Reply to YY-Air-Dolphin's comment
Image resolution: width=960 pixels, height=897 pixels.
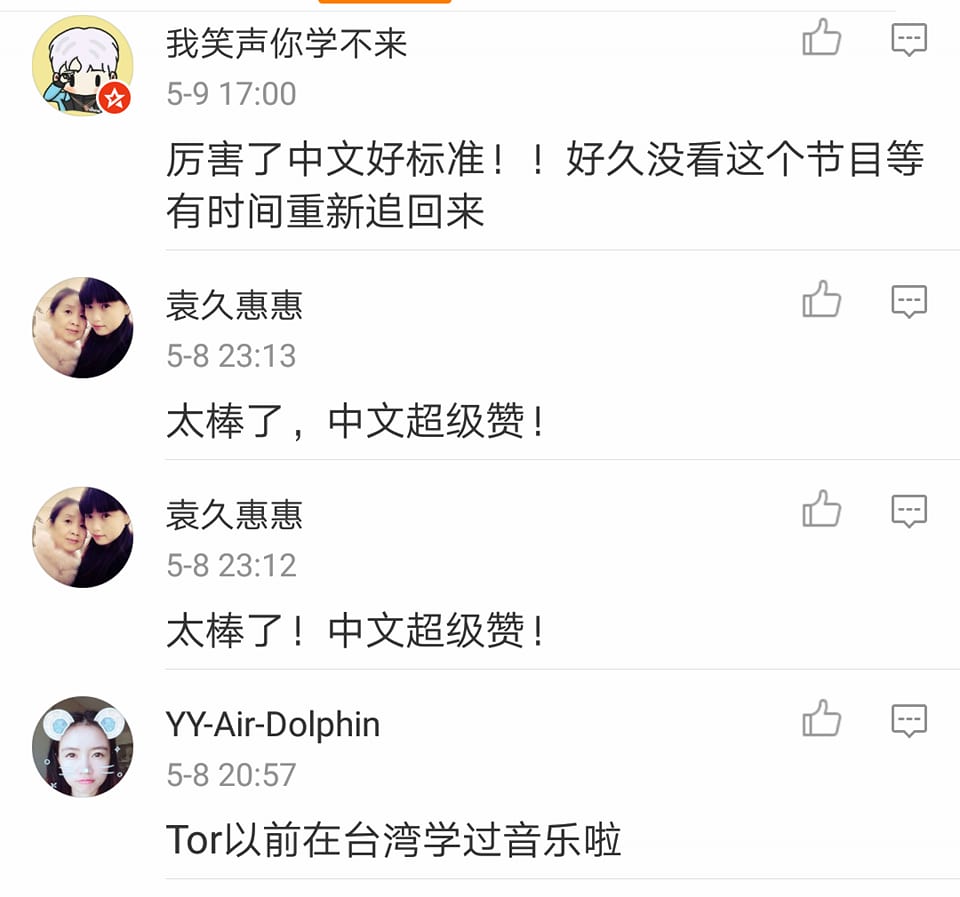(909, 720)
